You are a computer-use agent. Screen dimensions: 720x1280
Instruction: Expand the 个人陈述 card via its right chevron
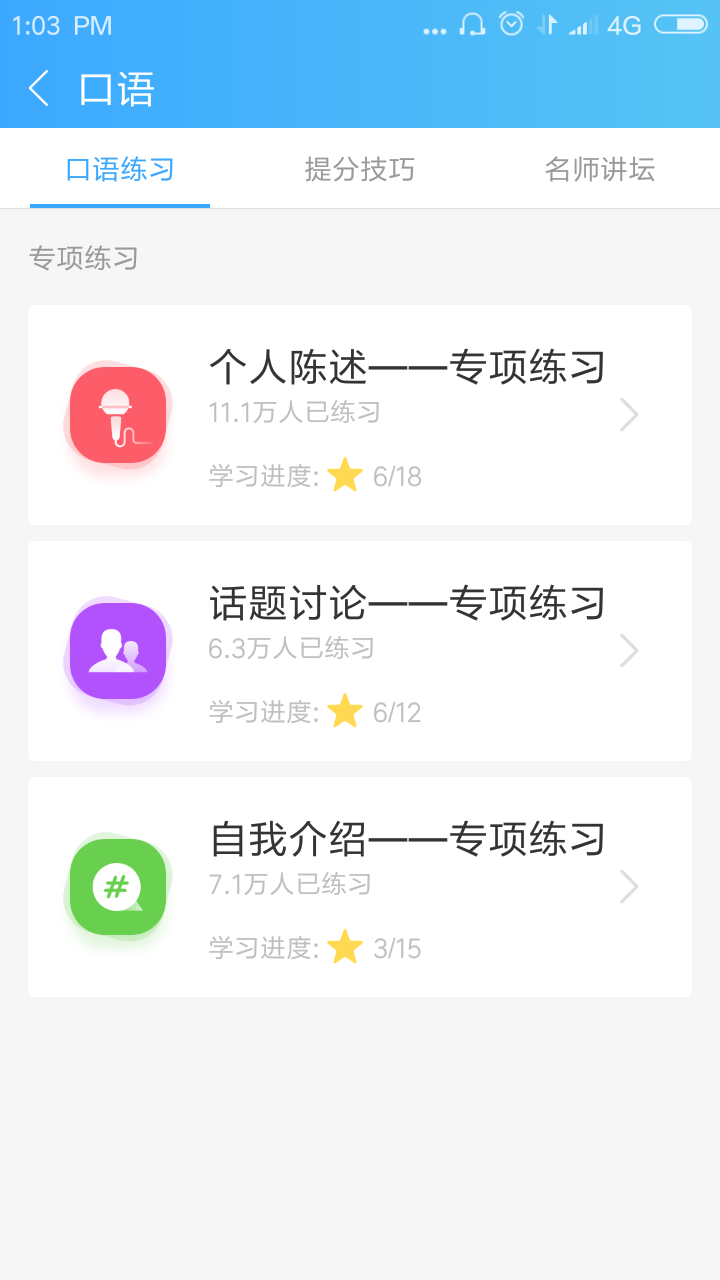tap(630, 414)
